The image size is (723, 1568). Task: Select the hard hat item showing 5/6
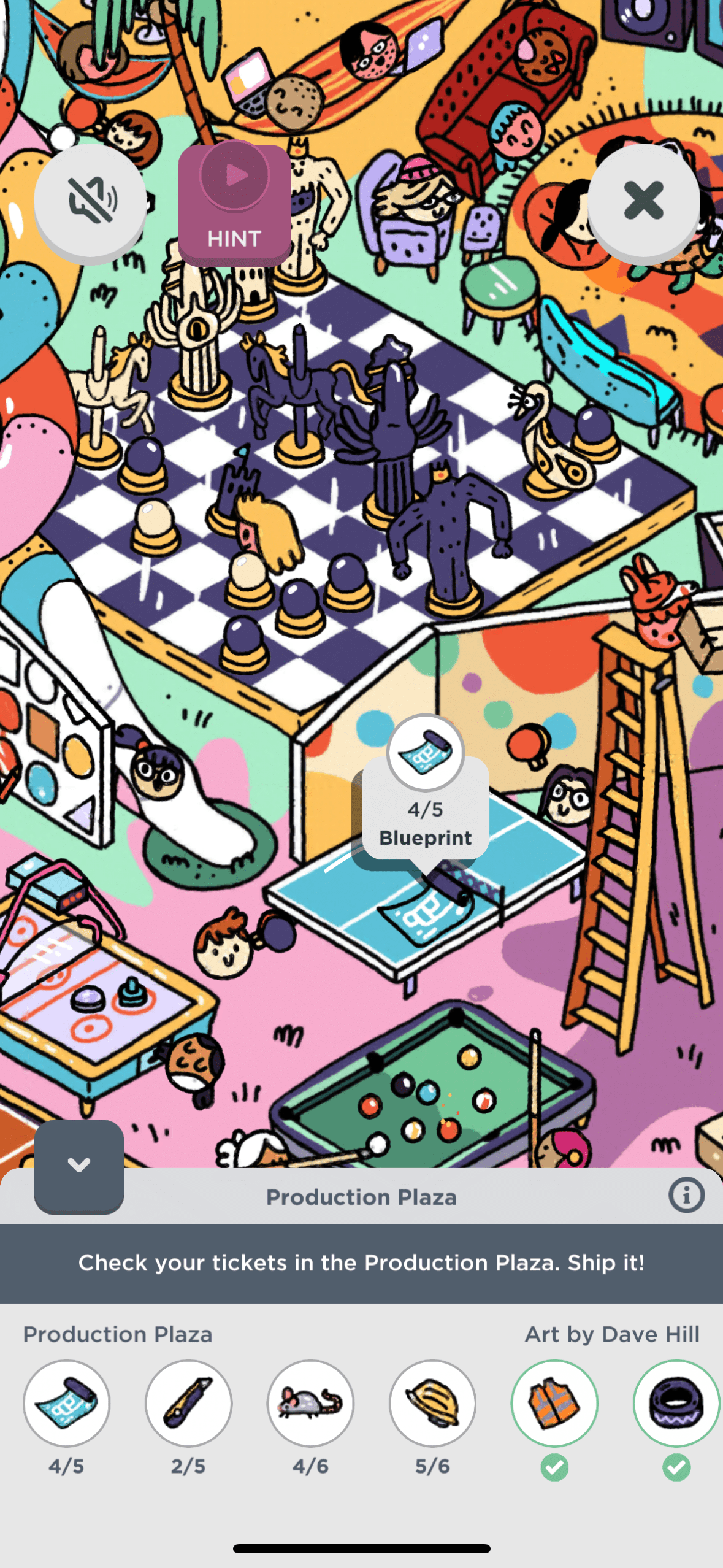[432, 1402]
